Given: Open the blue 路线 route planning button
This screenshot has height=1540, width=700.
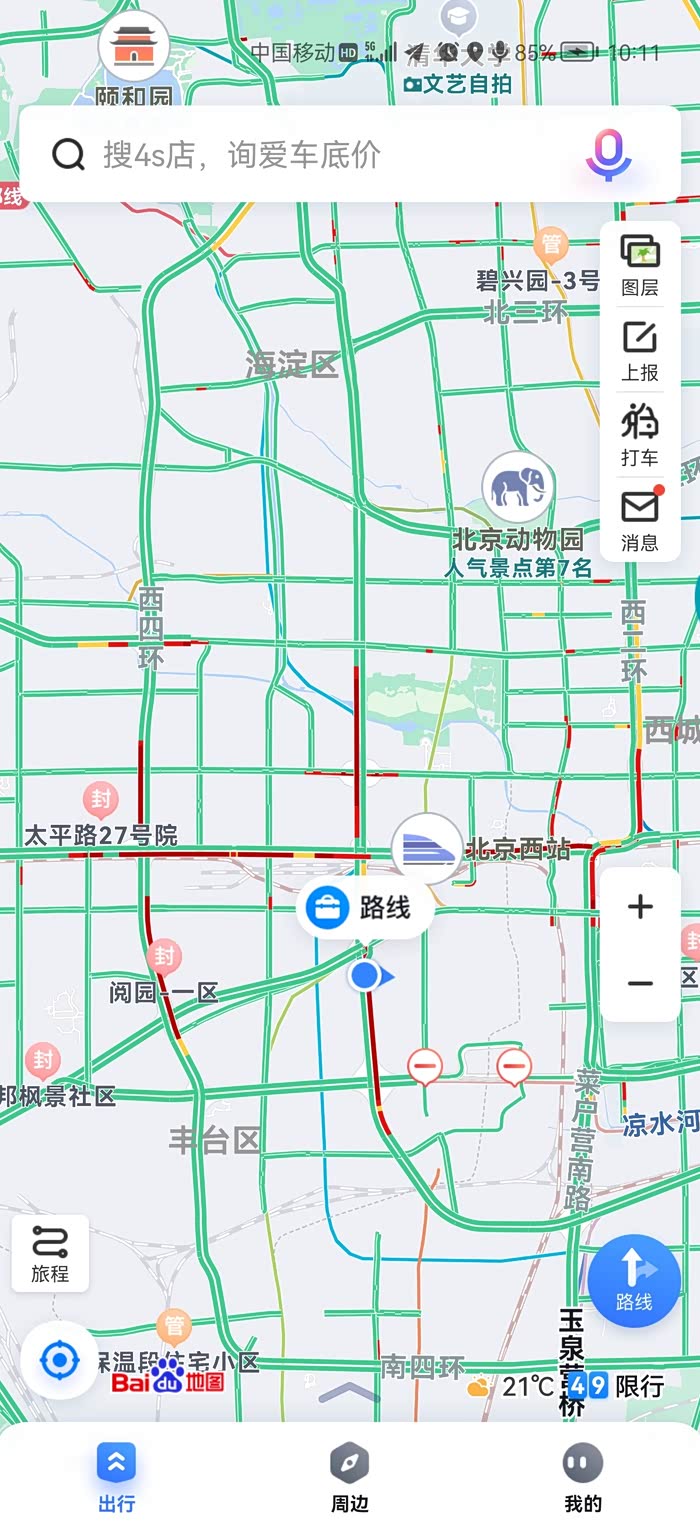Looking at the screenshot, I should 634,1281.
